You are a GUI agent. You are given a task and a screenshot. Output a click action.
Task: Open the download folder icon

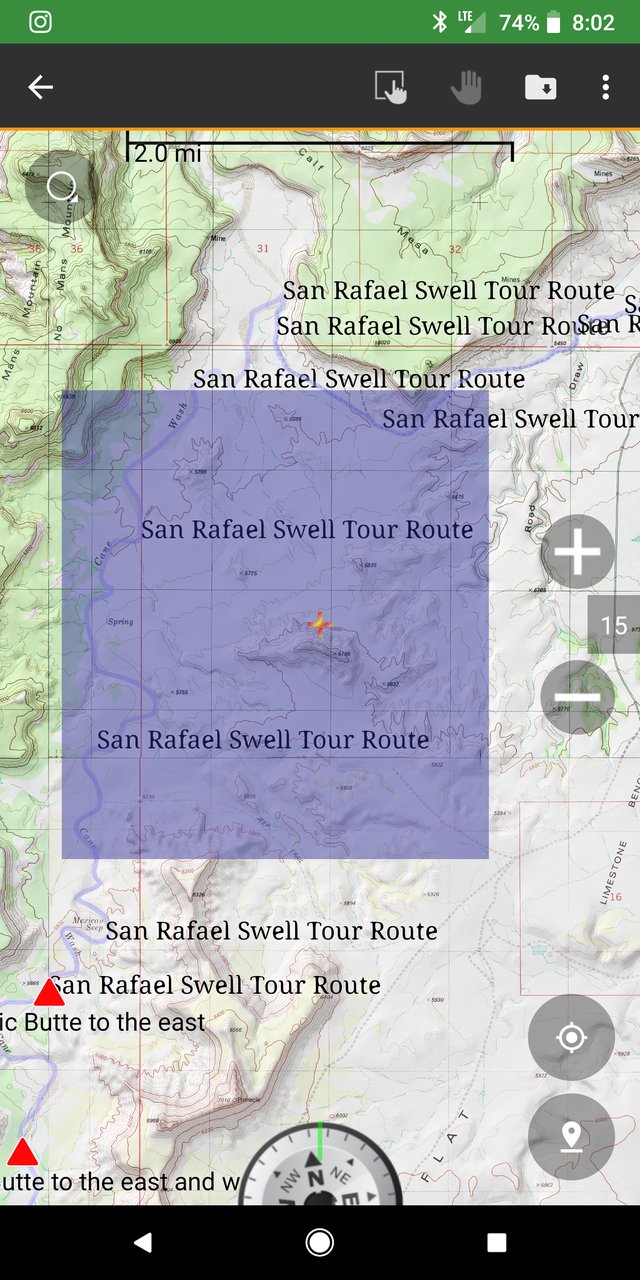(541, 87)
